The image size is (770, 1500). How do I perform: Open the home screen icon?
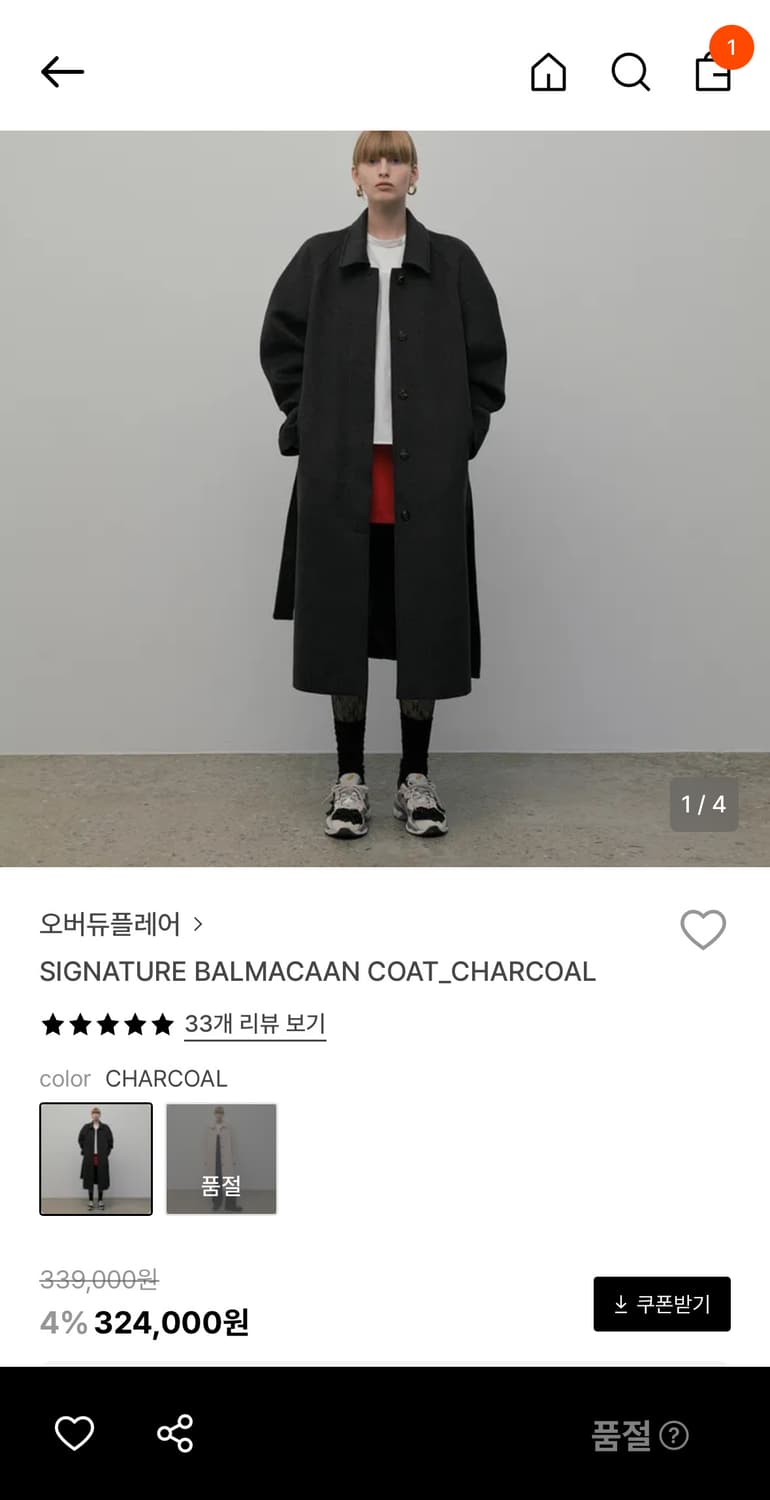548,71
